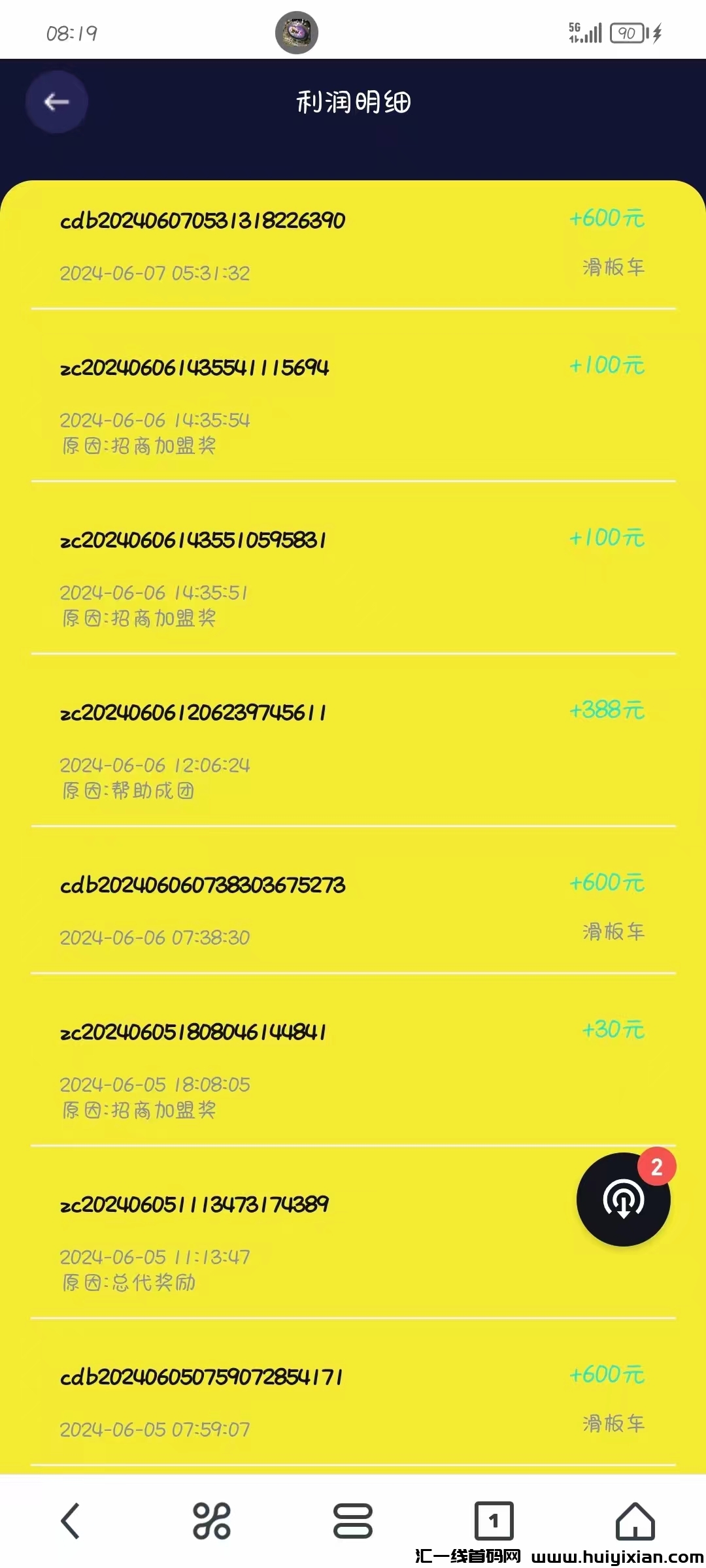Click the back arrow in the title bar
This screenshot has width=706, height=1568.
pos(56,102)
